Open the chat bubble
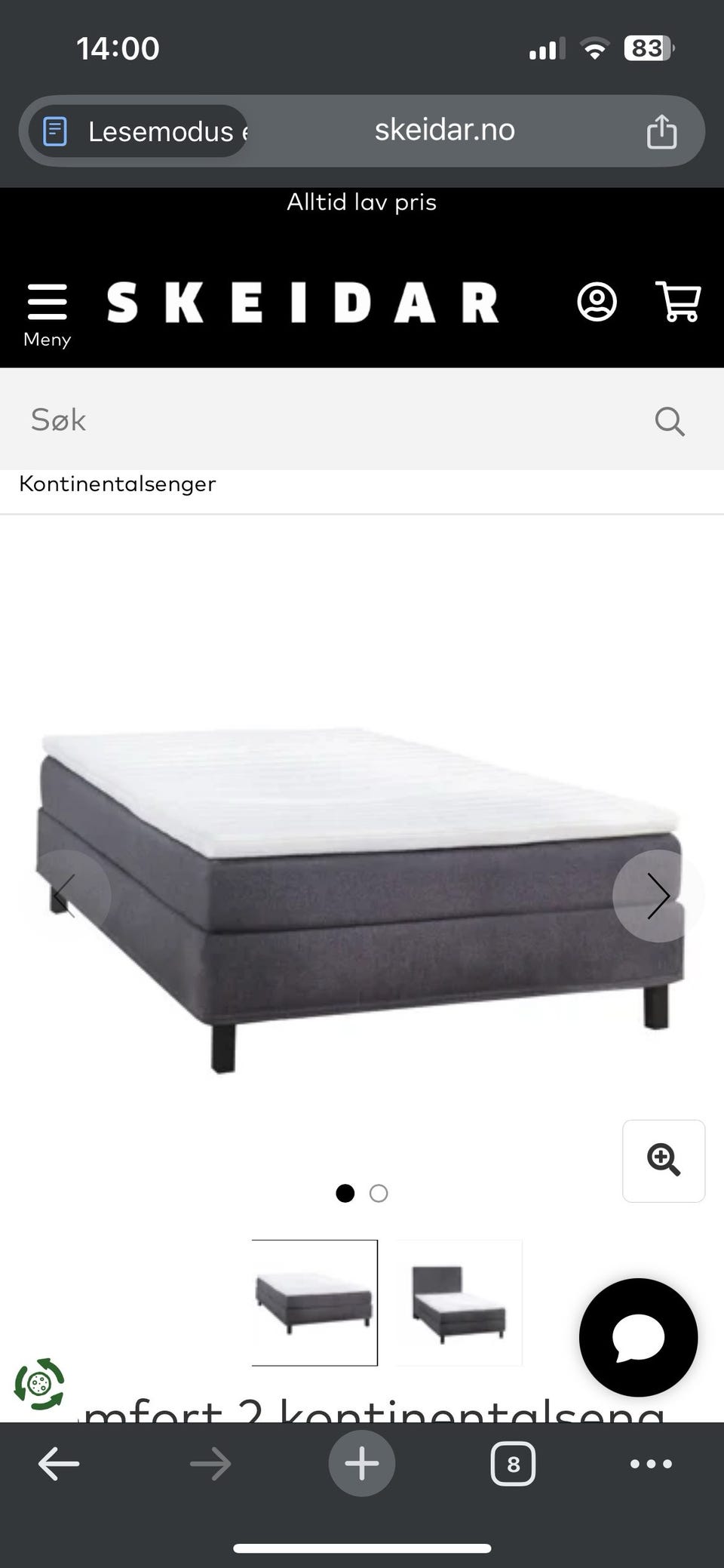The height and width of the screenshot is (1568, 724). [638, 1337]
